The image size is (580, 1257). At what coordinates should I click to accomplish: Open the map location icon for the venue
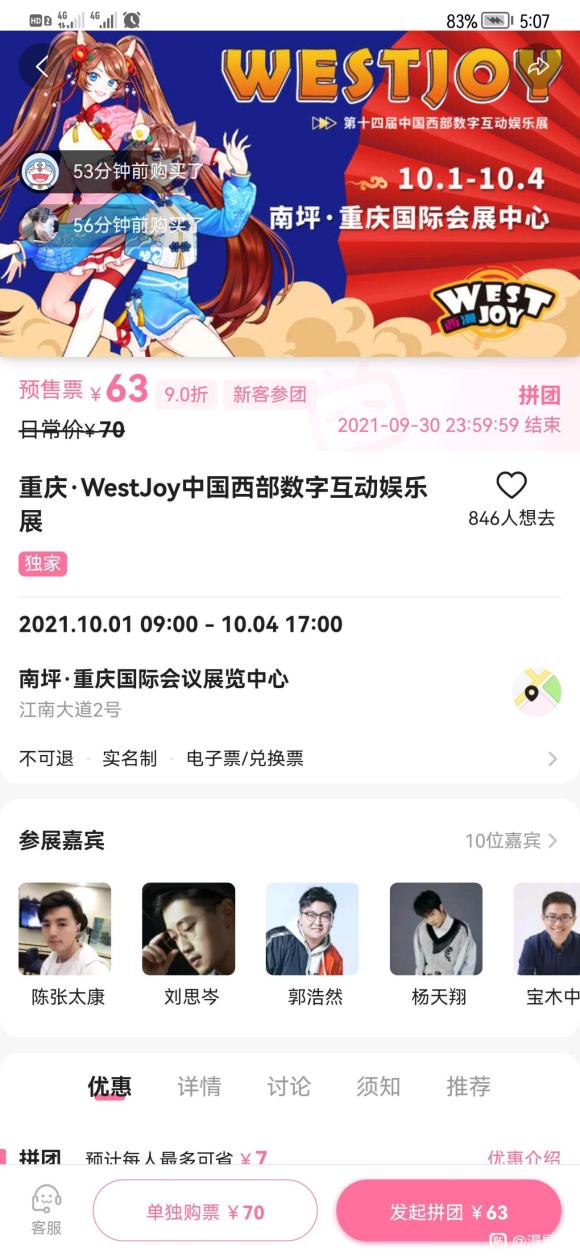point(537,693)
